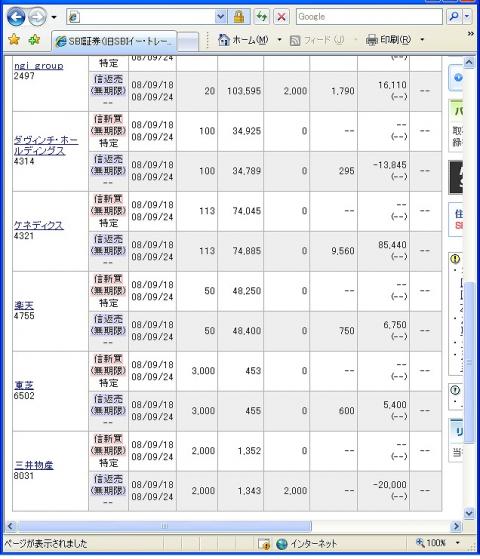
Task: Click the red stop loading button
Action: [x=281, y=17]
